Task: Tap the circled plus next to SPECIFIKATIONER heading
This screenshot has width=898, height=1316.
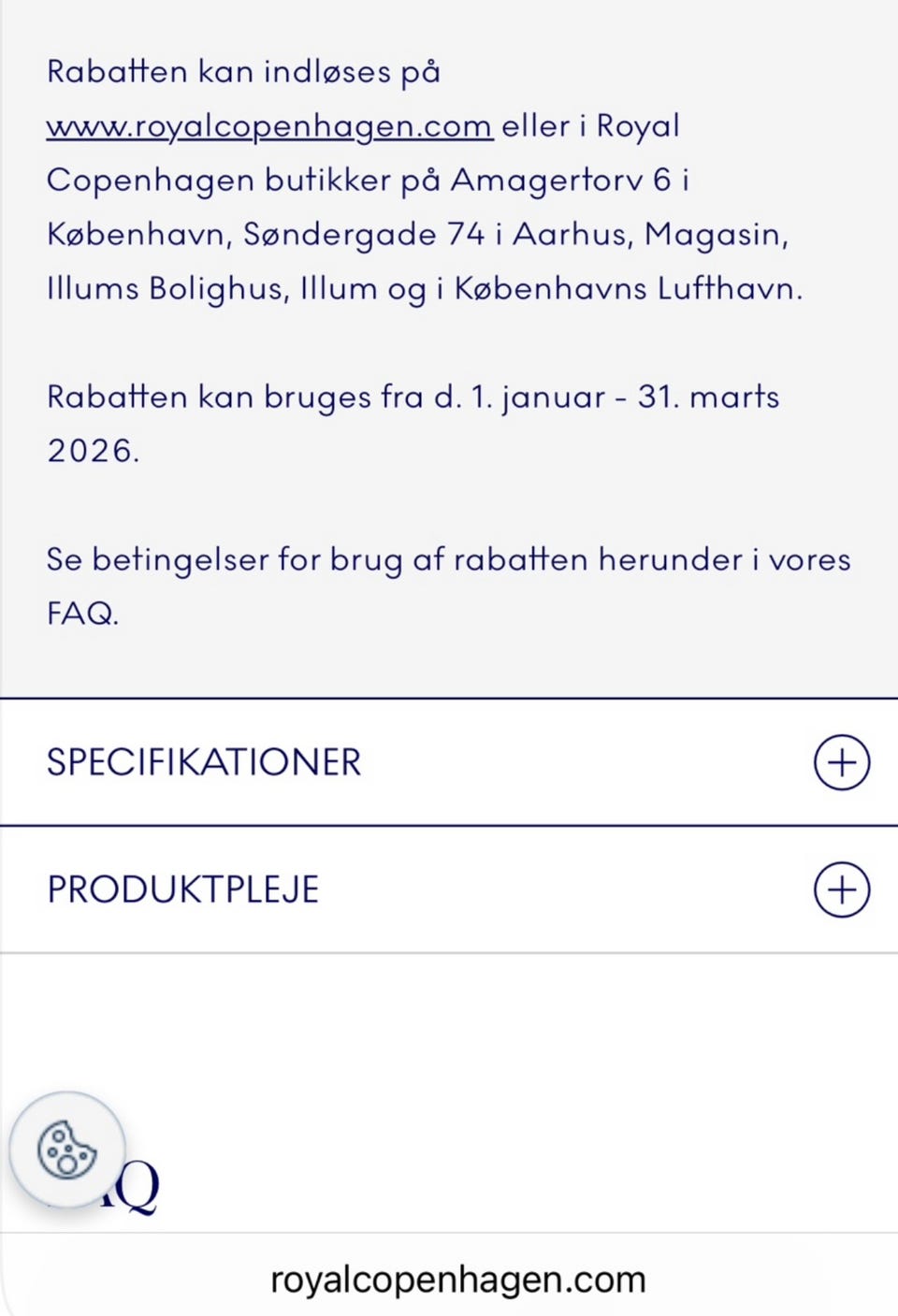Action: [840, 761]
